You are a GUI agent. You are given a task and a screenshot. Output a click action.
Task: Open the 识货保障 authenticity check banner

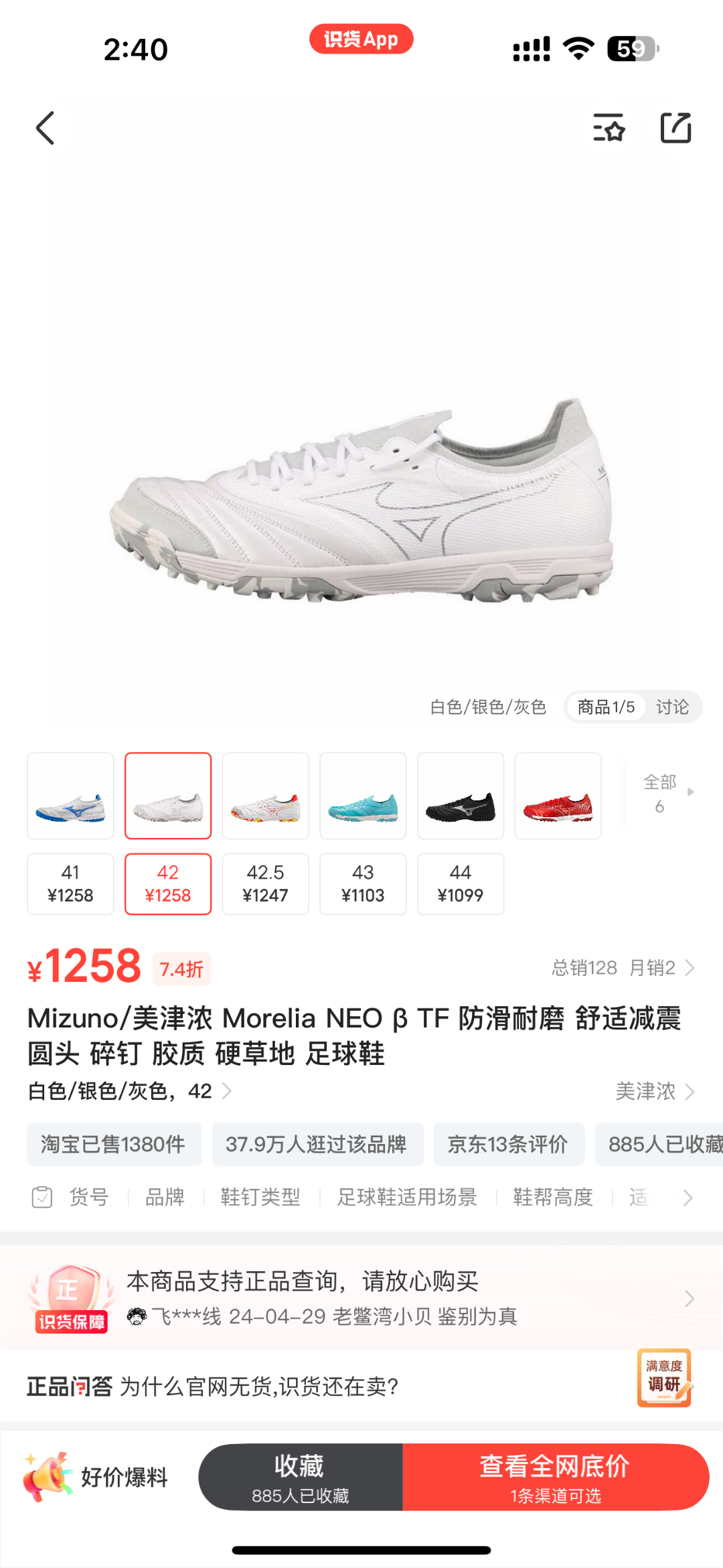point(361,1298)
